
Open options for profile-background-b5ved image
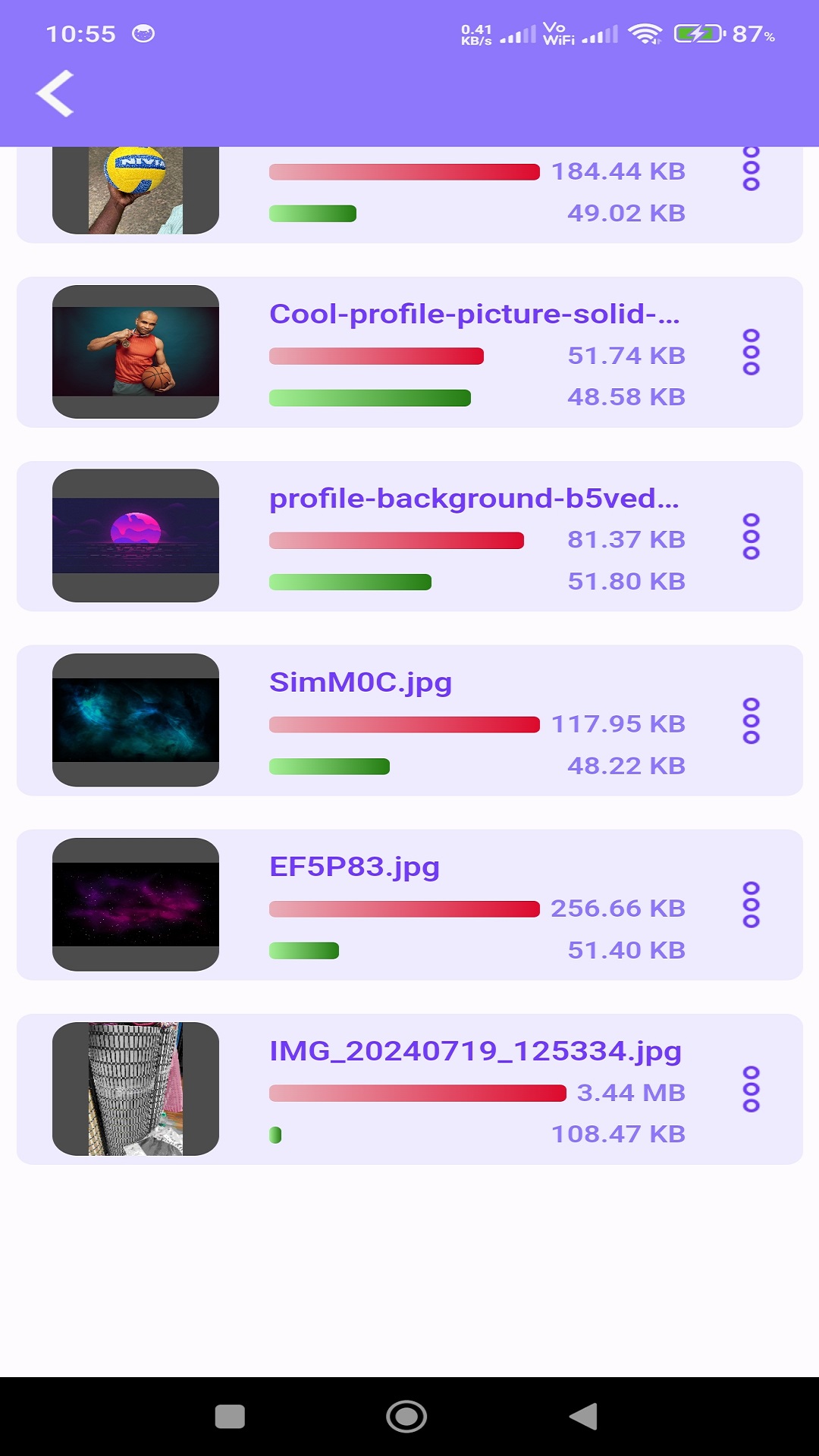click(x=751, y=536)
